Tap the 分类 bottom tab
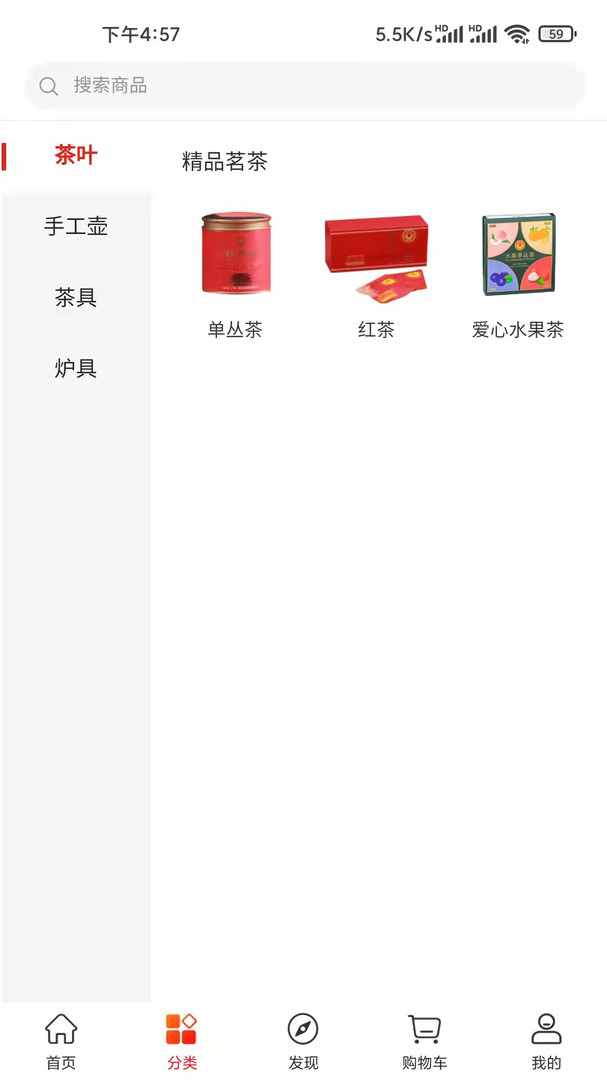 coord(182,1041)
